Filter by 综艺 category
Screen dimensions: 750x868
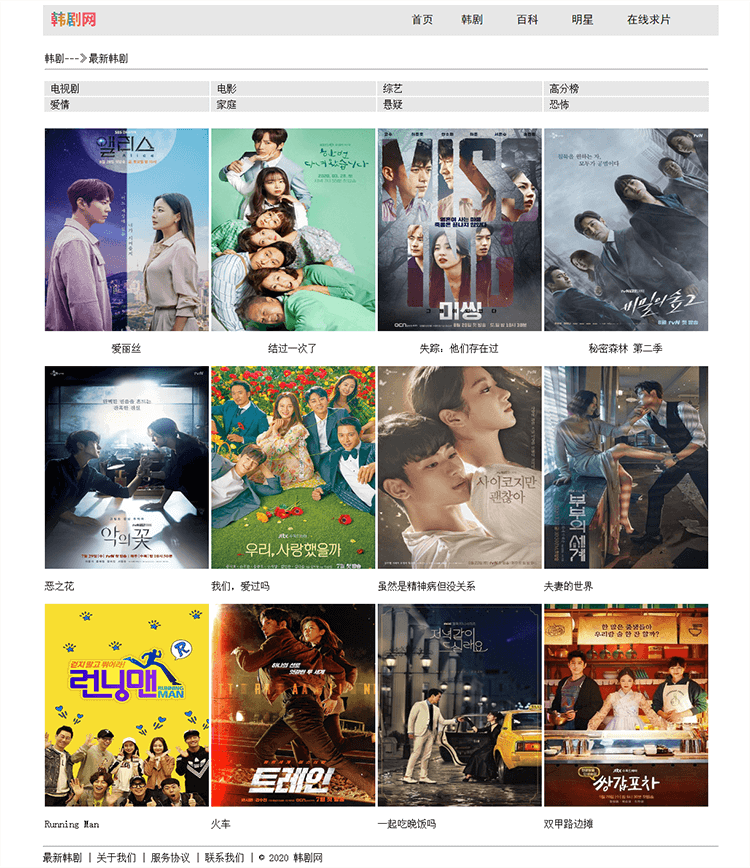[x=393, y=89]
